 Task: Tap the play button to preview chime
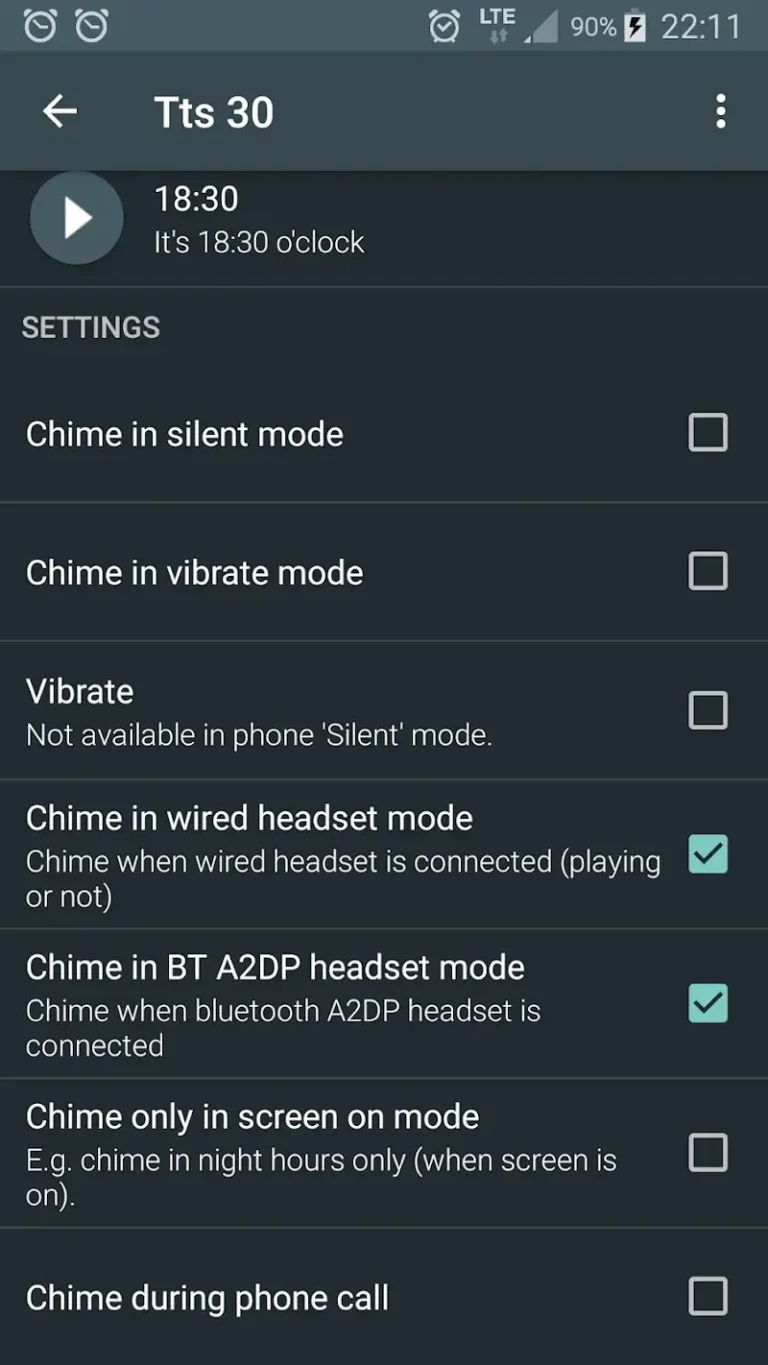(x=76, y=217)
